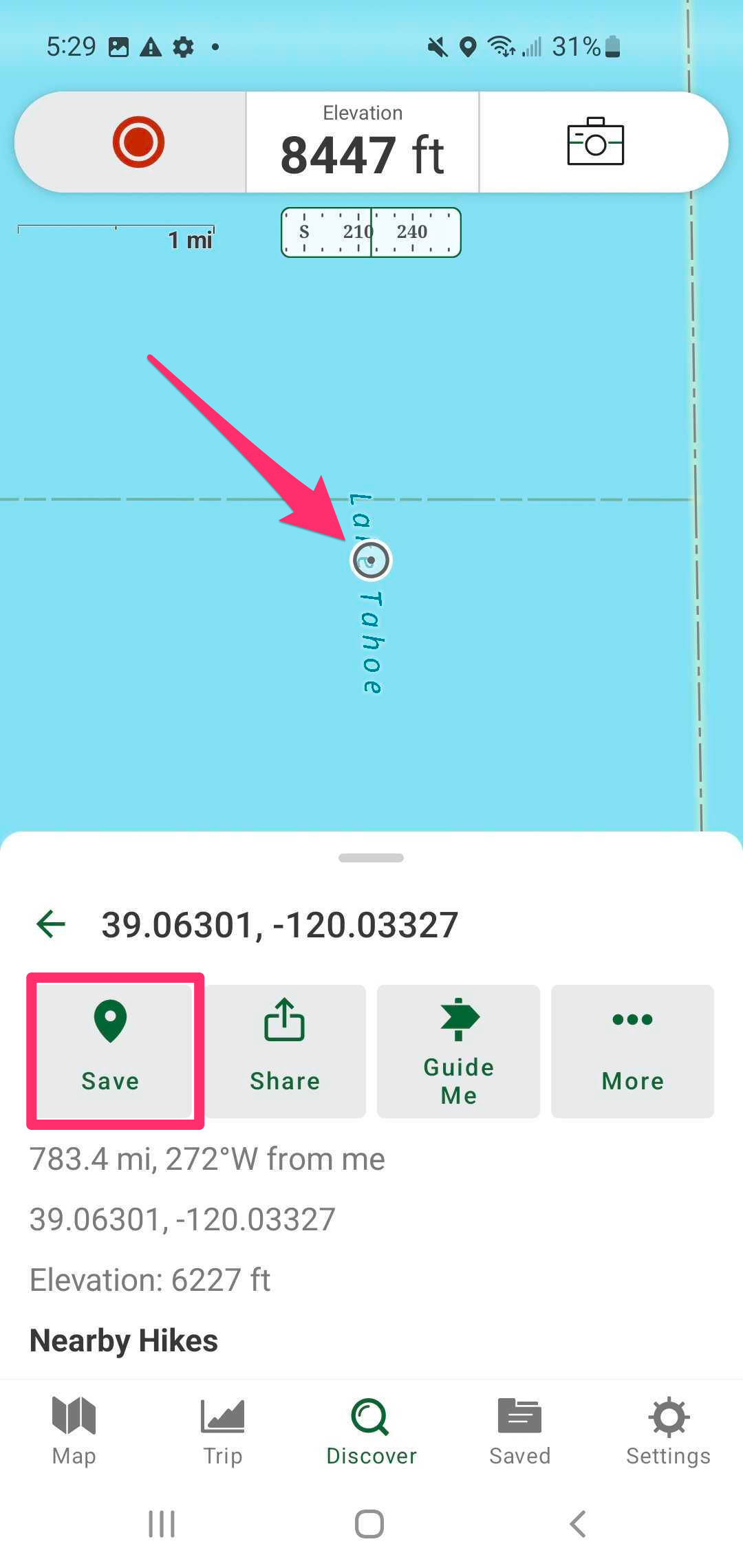The height and width of the screenshot is (1568, 743).
Task: Open the camera to take a photo
Action: click(596, 142)
